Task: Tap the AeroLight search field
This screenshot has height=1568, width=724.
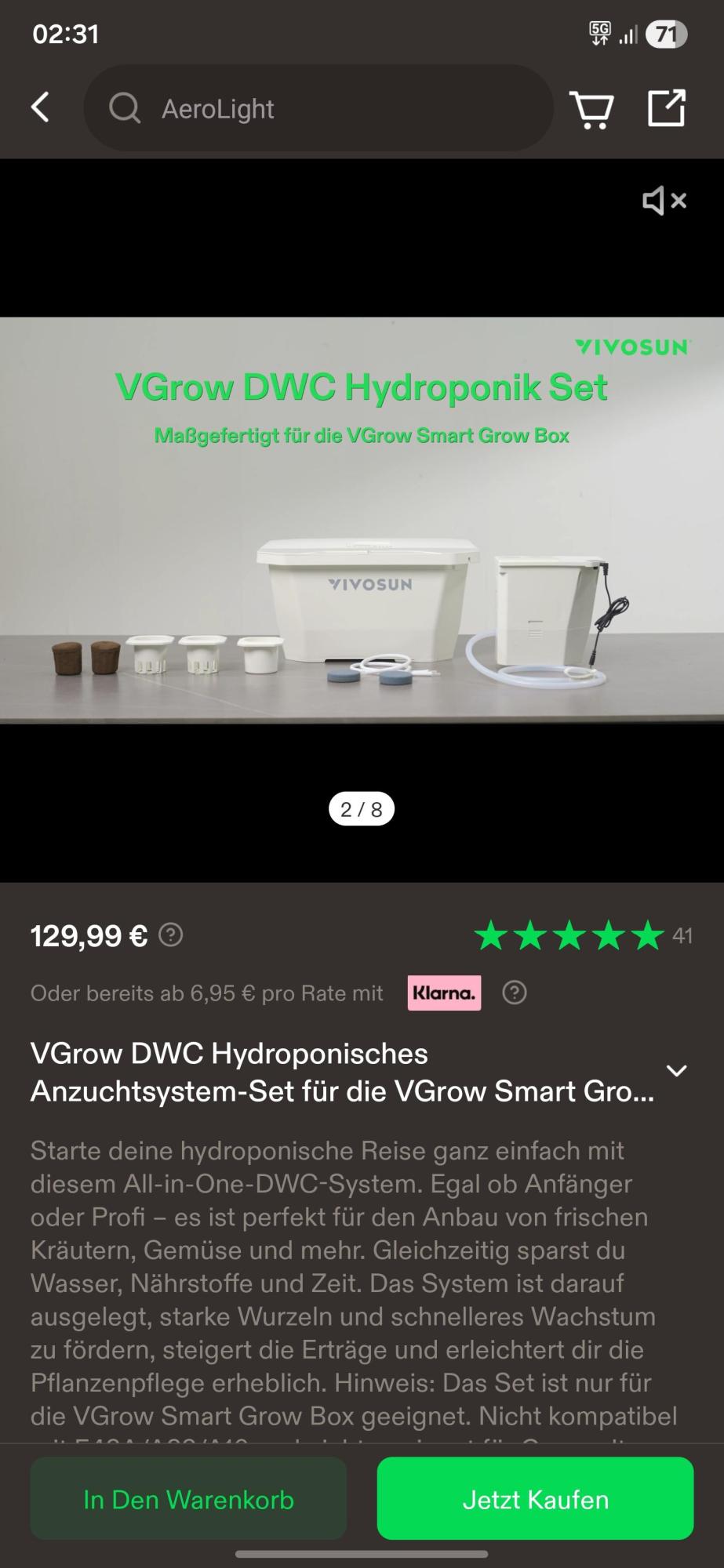Action: (x=318, y=108)
